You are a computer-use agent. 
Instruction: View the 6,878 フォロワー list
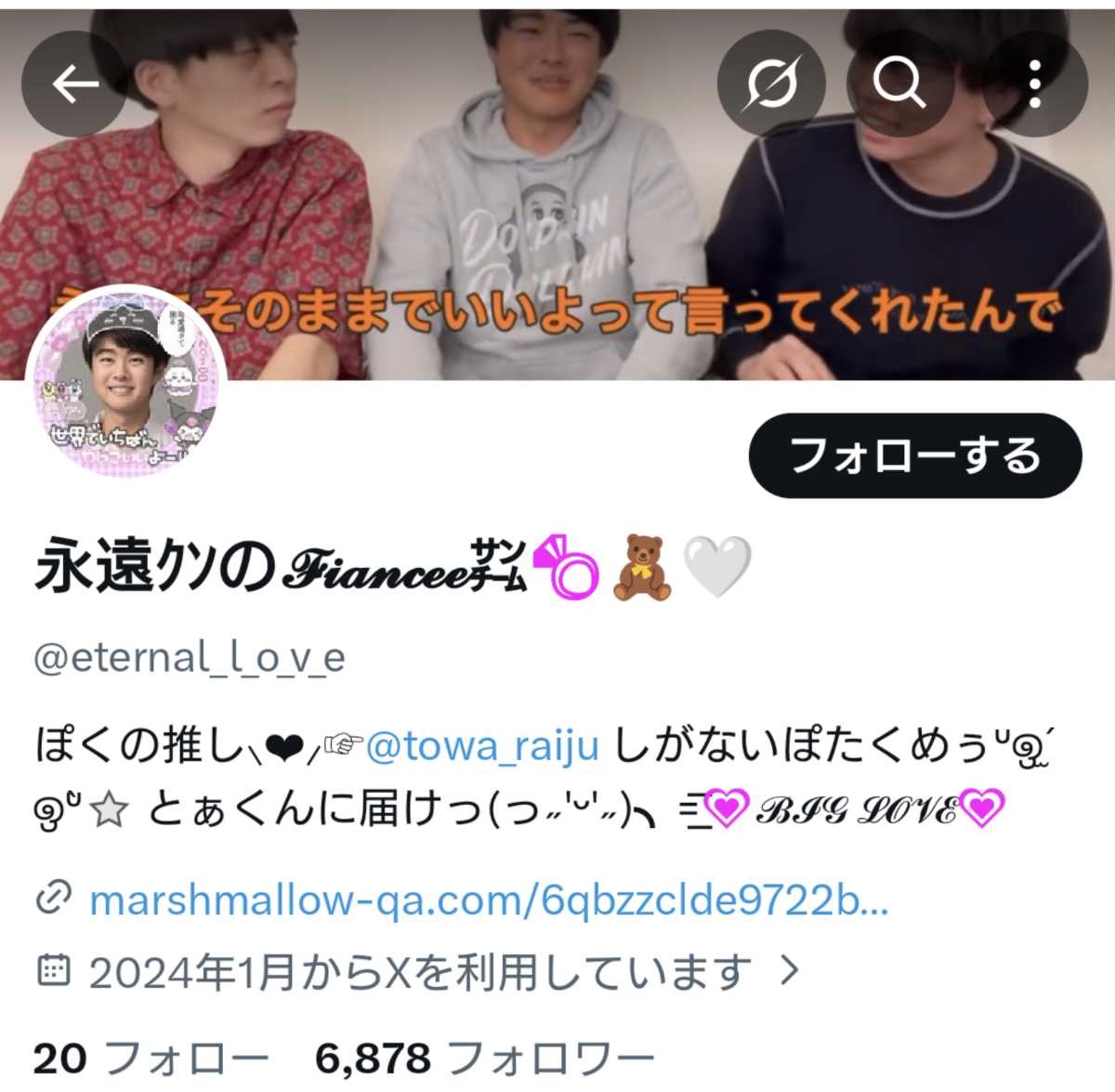(484, 1058)
